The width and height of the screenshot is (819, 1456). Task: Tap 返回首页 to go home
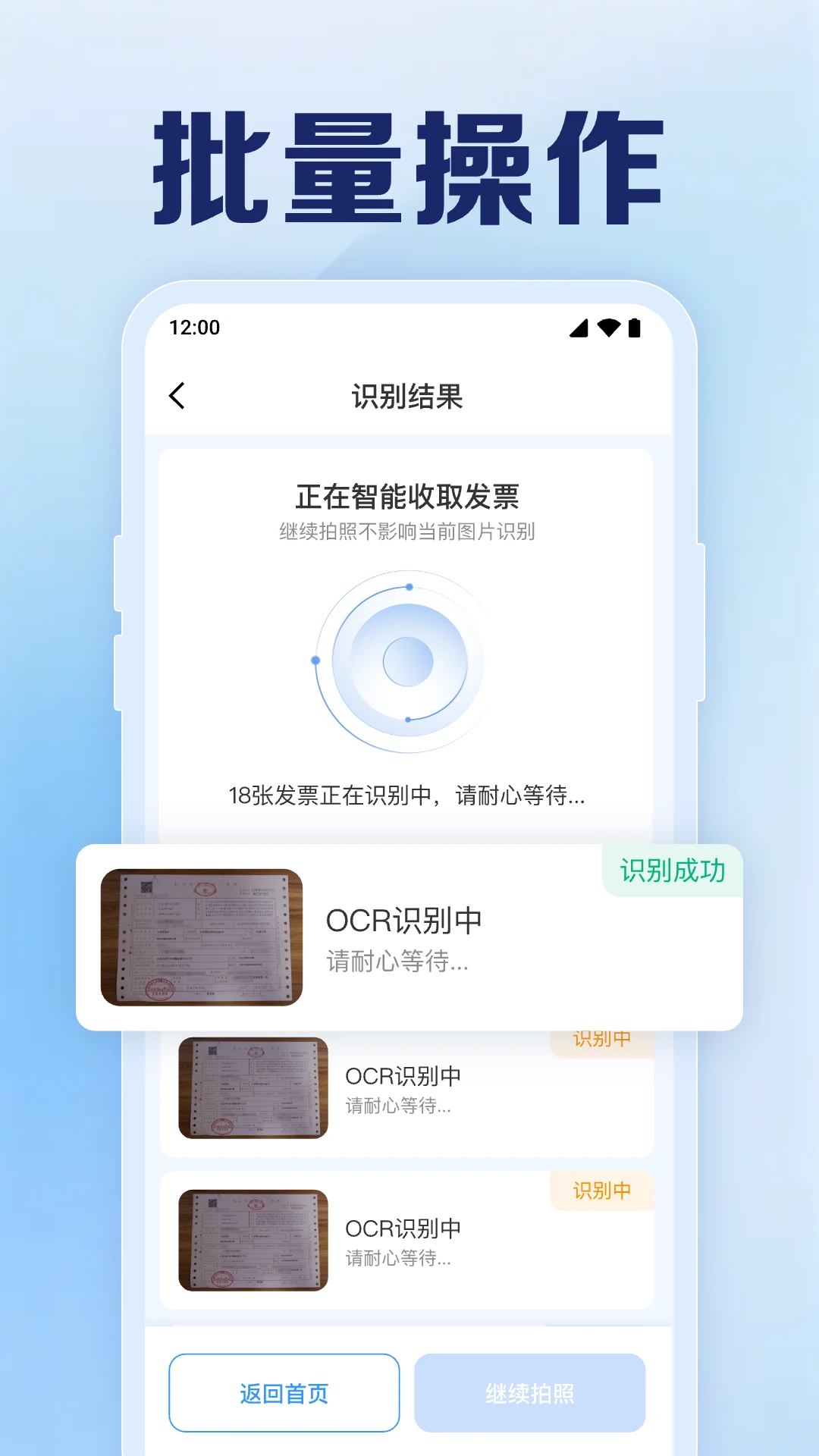point(284,1393)
